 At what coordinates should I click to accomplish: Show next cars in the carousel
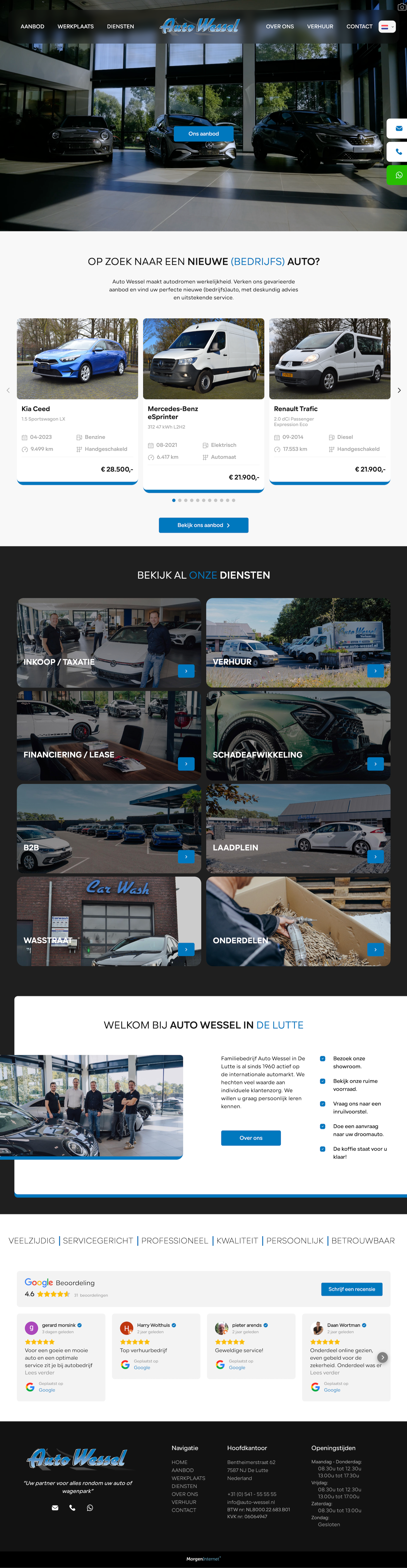399,390
